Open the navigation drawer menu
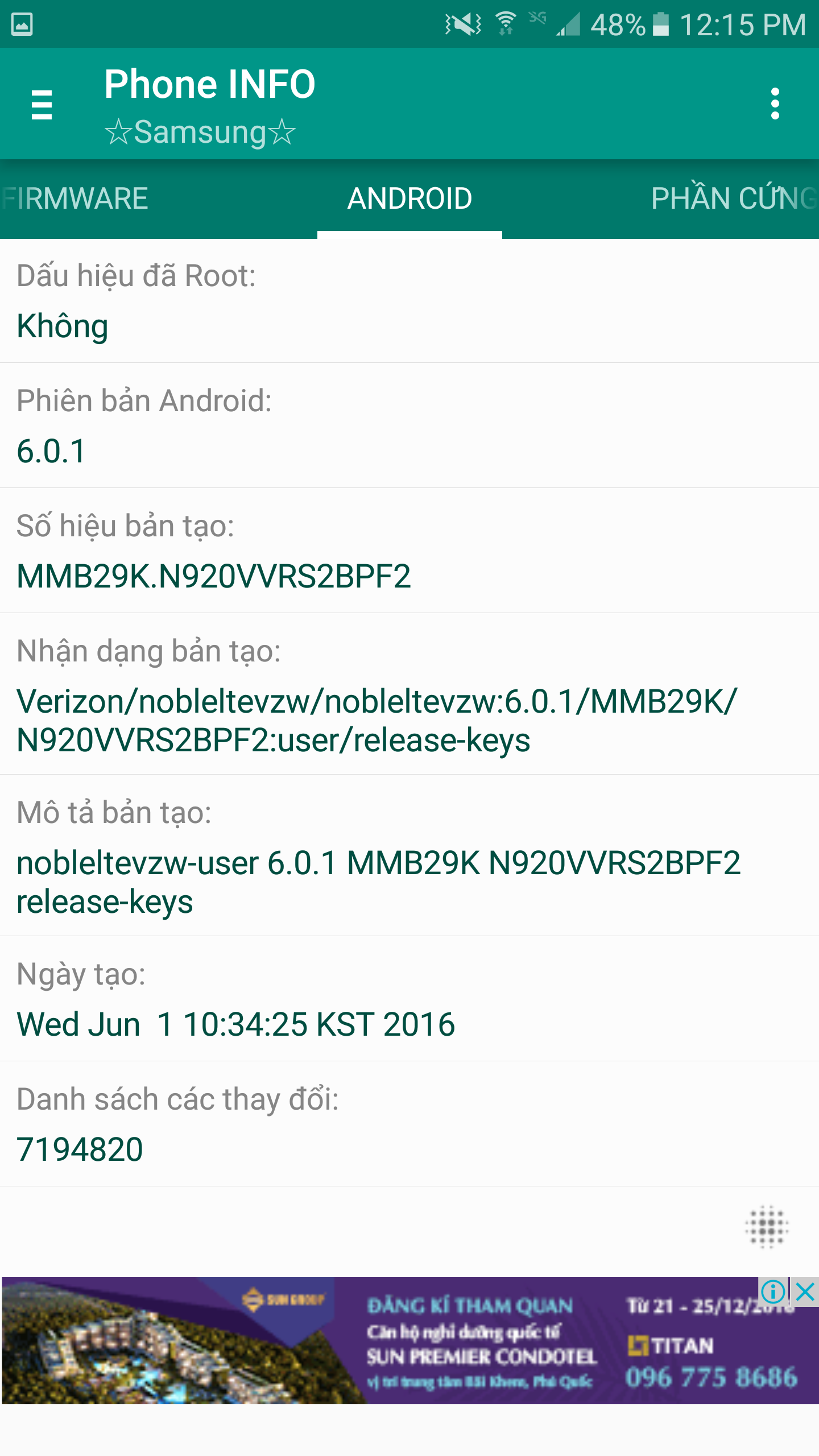Screen dimensions: 819x1456 point(42,104)
